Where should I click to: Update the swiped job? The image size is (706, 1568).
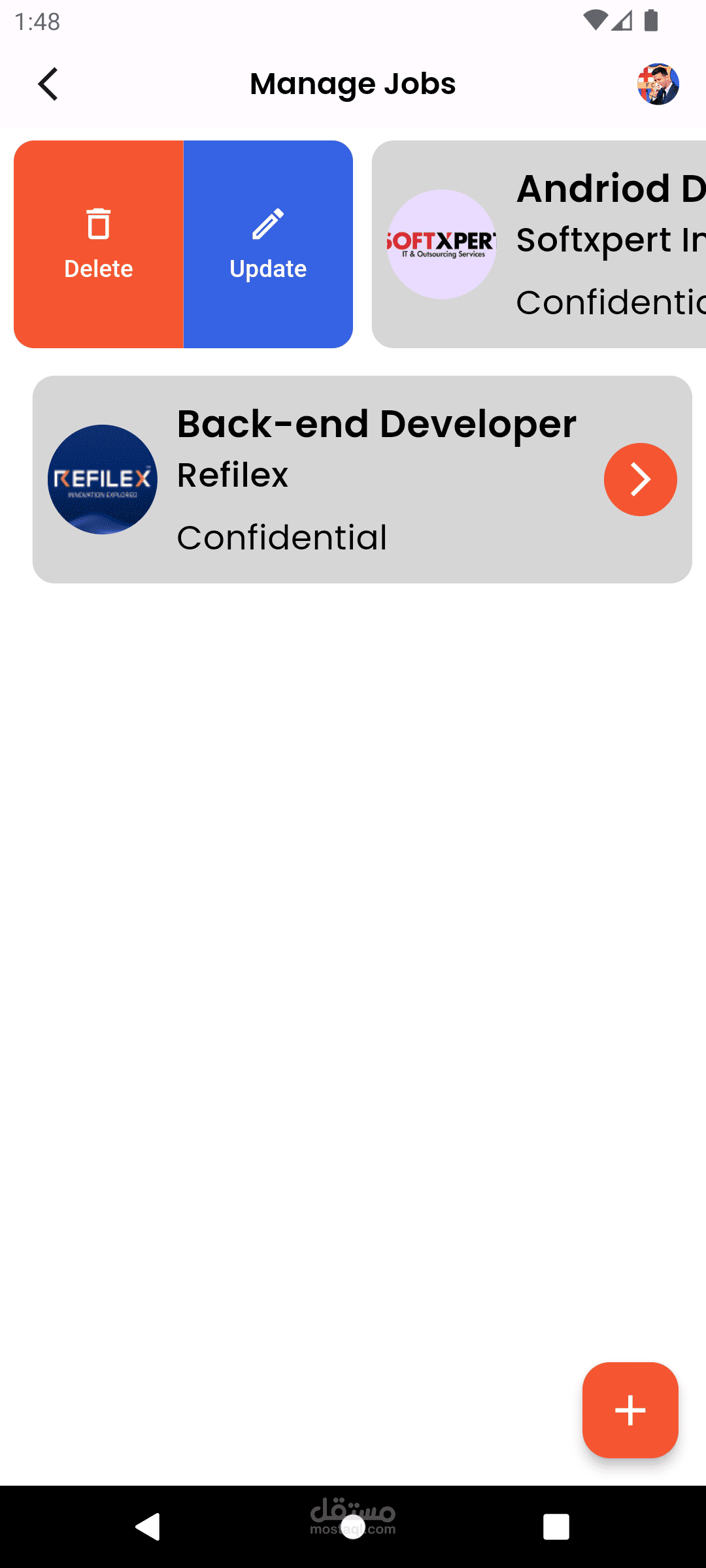268,244
